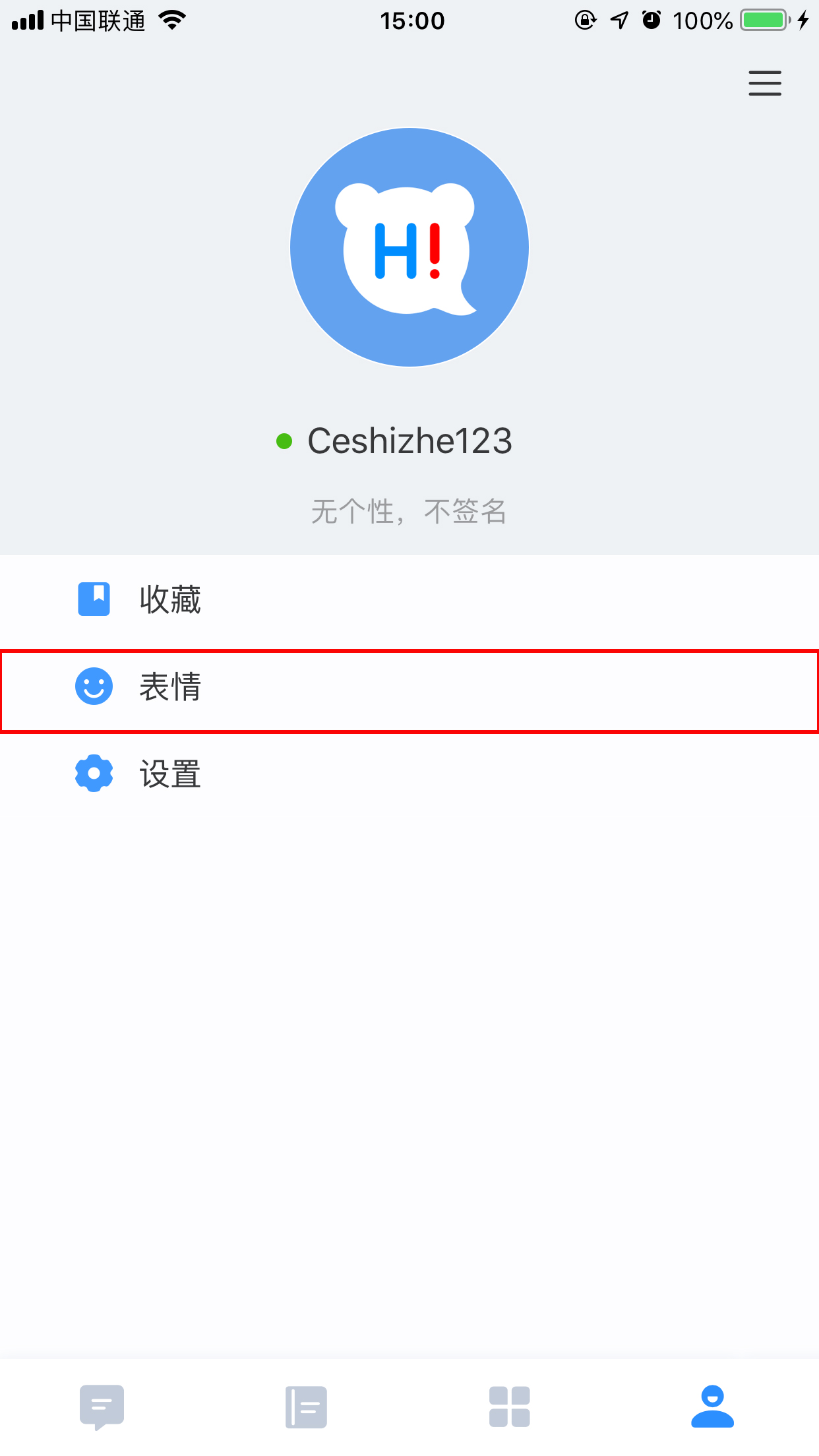
Task: Switch to the messages tab
Action: coord(102,1407)
